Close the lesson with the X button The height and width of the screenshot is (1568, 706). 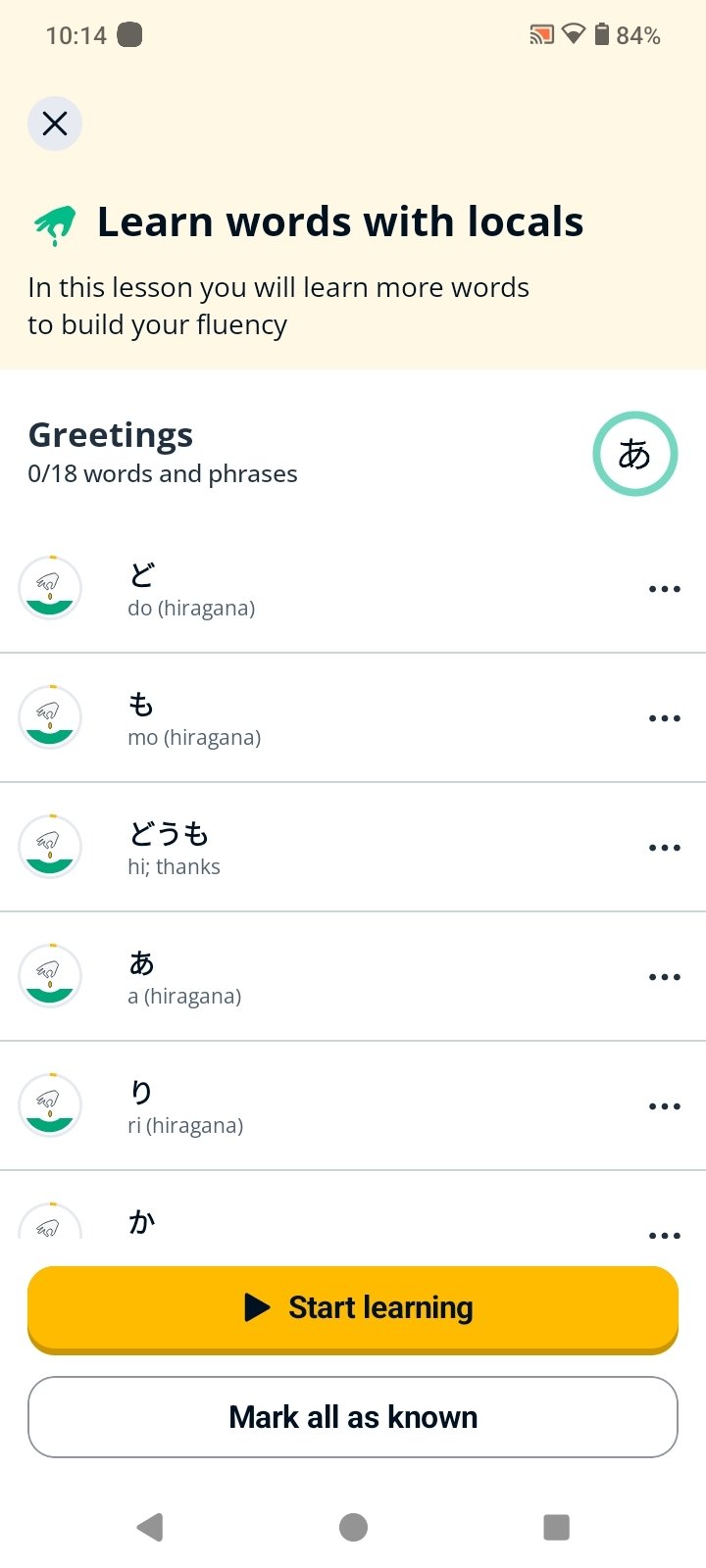tap(55, 123)
